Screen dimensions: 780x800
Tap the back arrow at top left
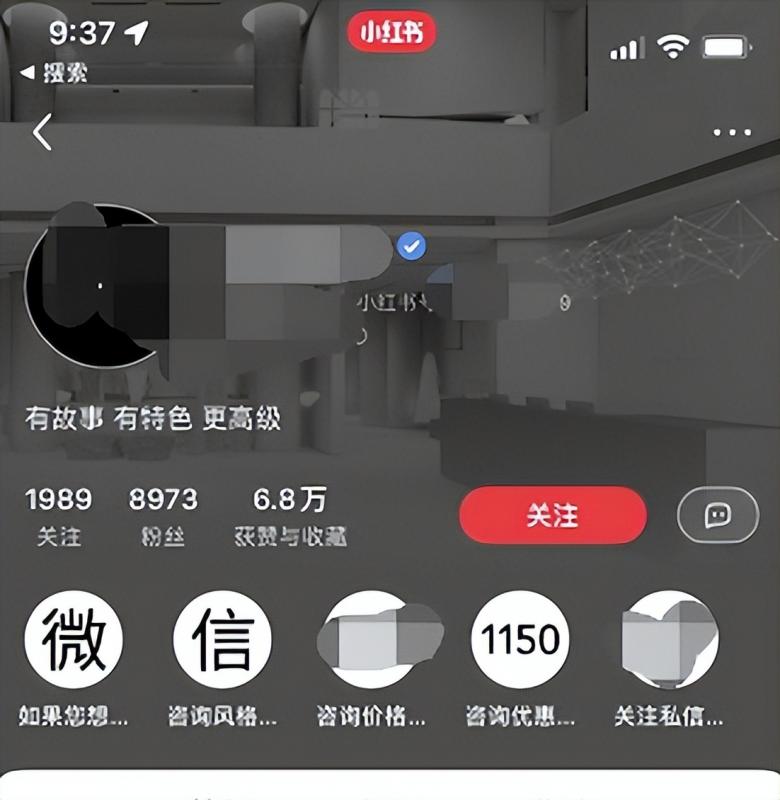[42, 130]
